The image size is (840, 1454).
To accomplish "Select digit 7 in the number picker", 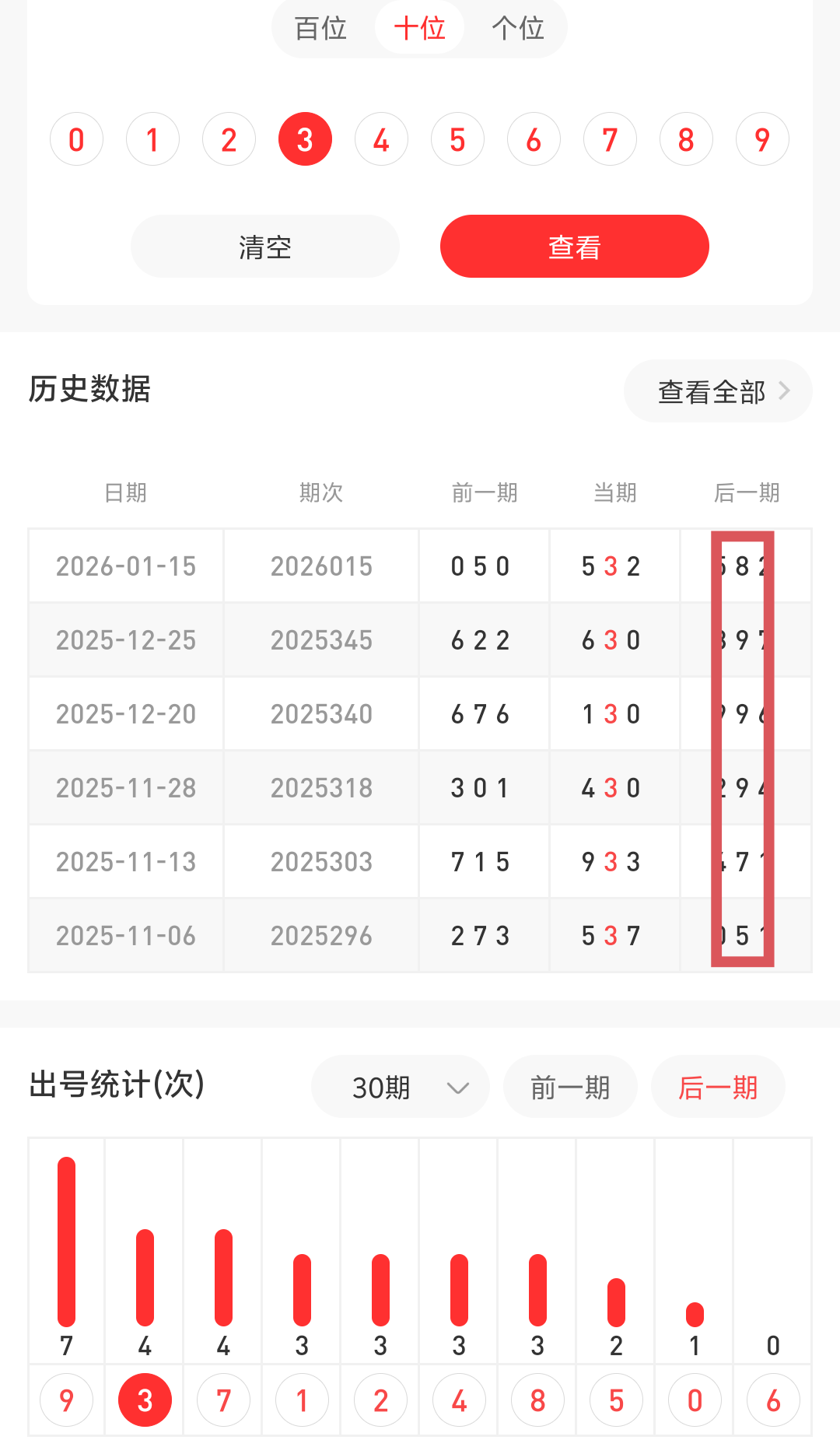I will [x=610, y=138].
